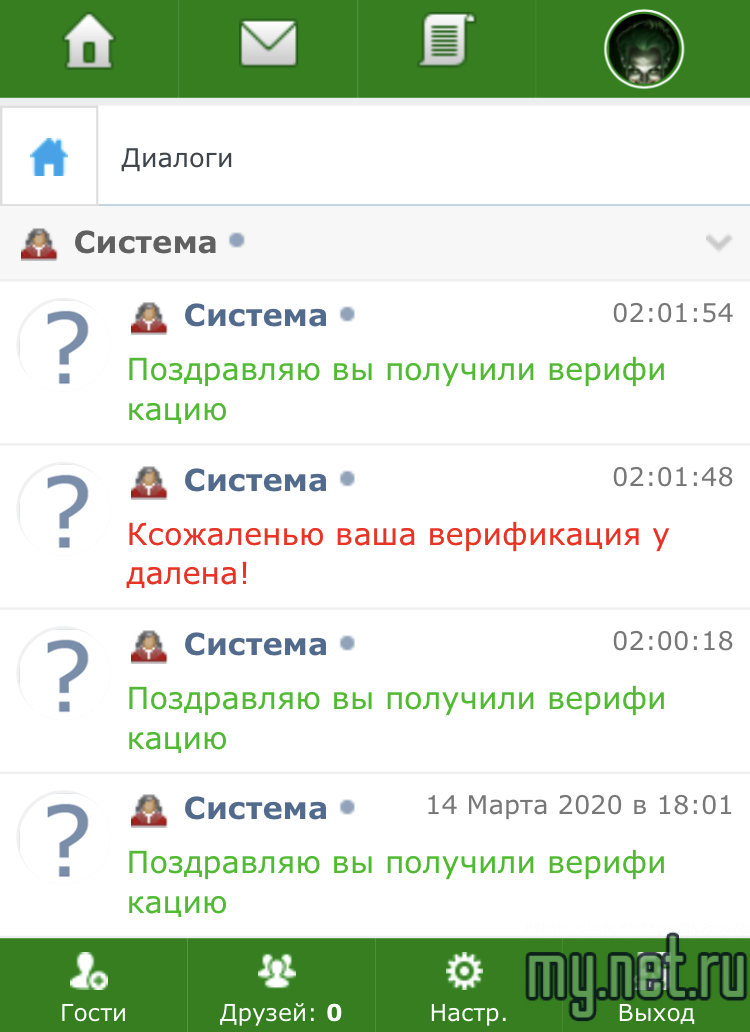Viewport: 750px width, 1032px height.
Task: View the Друзей list
Action: coord(280,986)
